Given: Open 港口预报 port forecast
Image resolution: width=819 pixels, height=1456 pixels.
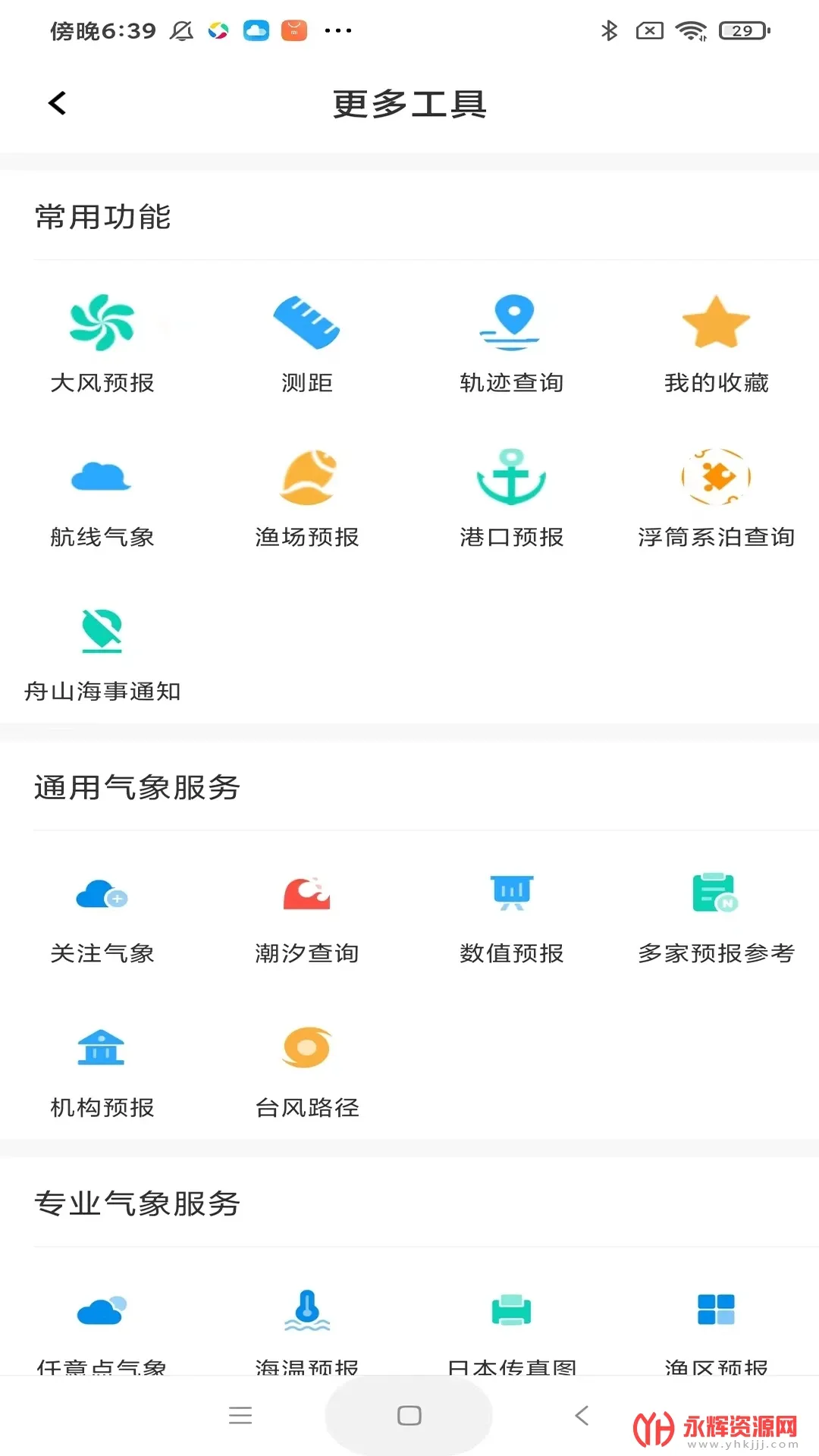Looking at the screenshot, I should pyautogui.click(x=512, y=497).
